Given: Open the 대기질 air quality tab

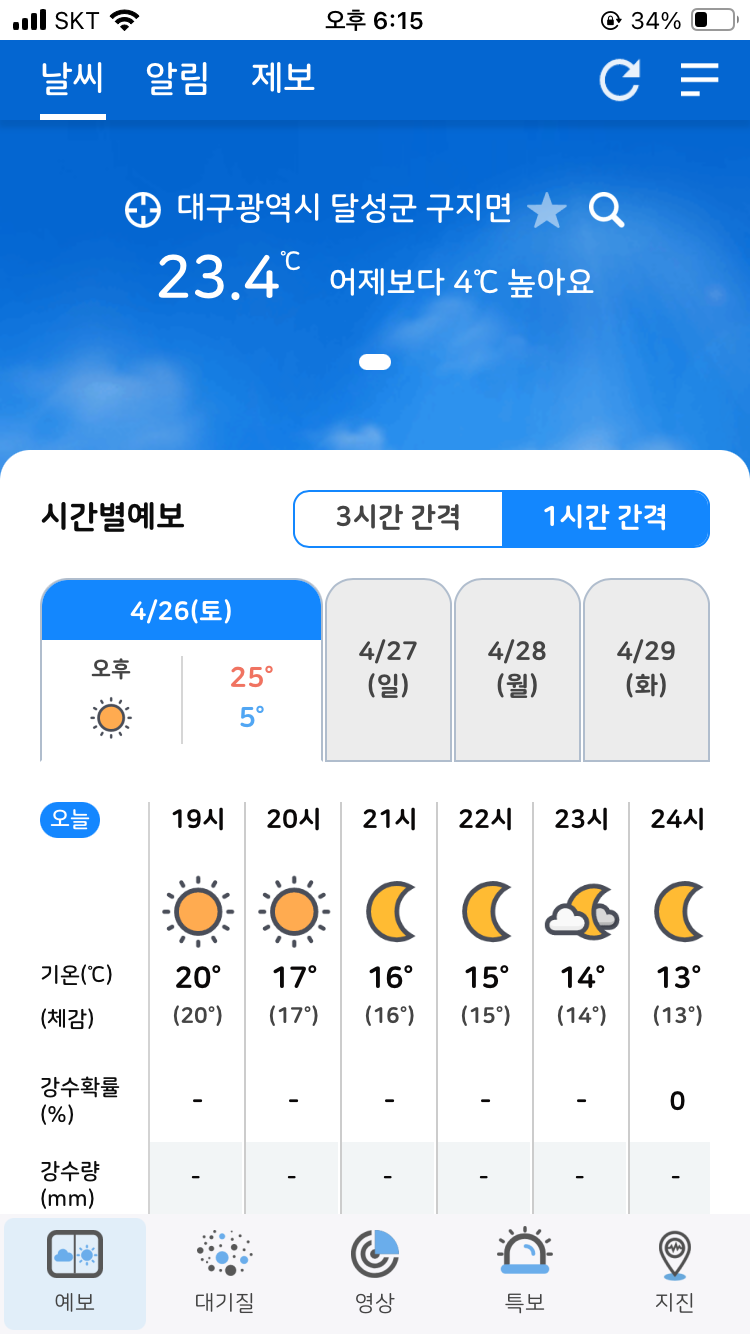Looking at the screenshot, I should (224, 1272).
